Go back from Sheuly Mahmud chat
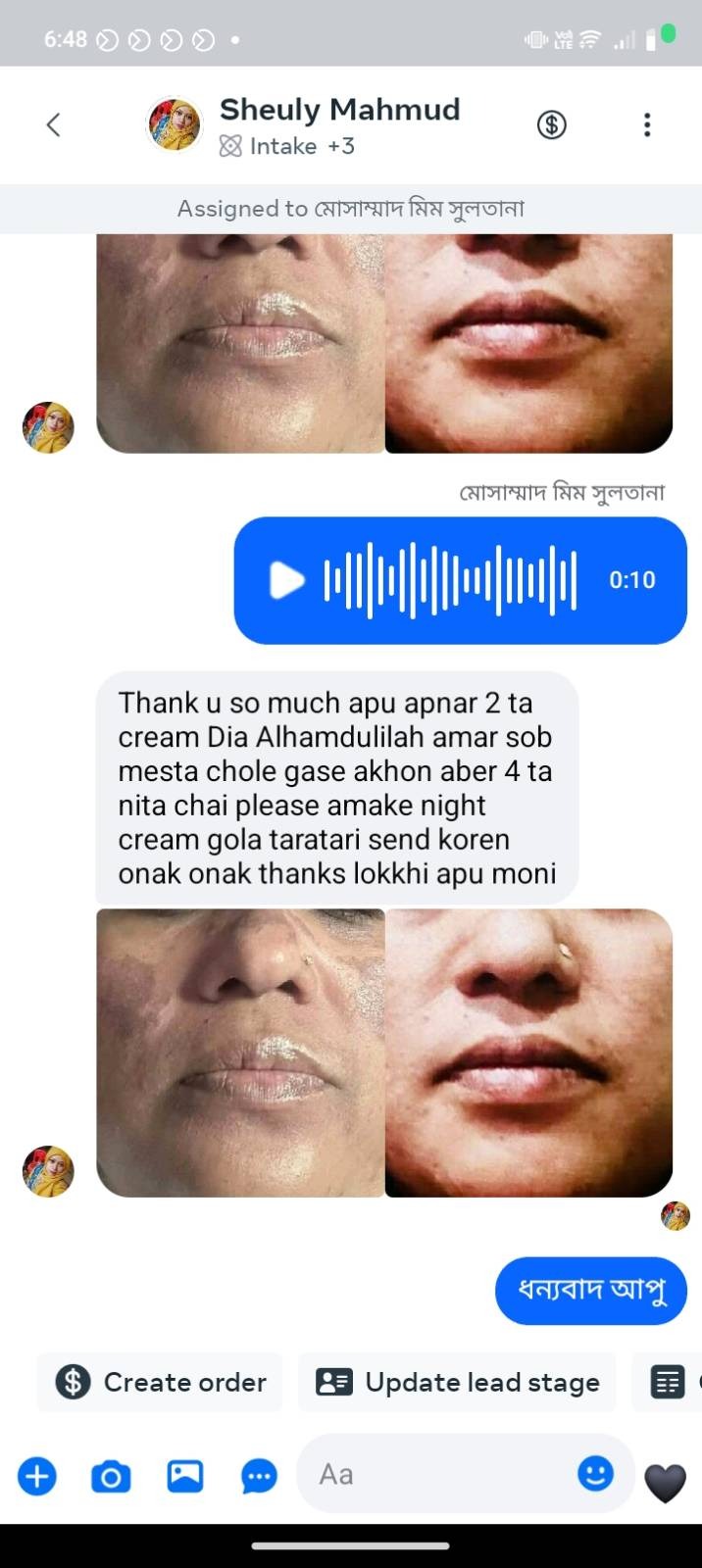This screenshot has width=702, height=1568. coord(54,125)
